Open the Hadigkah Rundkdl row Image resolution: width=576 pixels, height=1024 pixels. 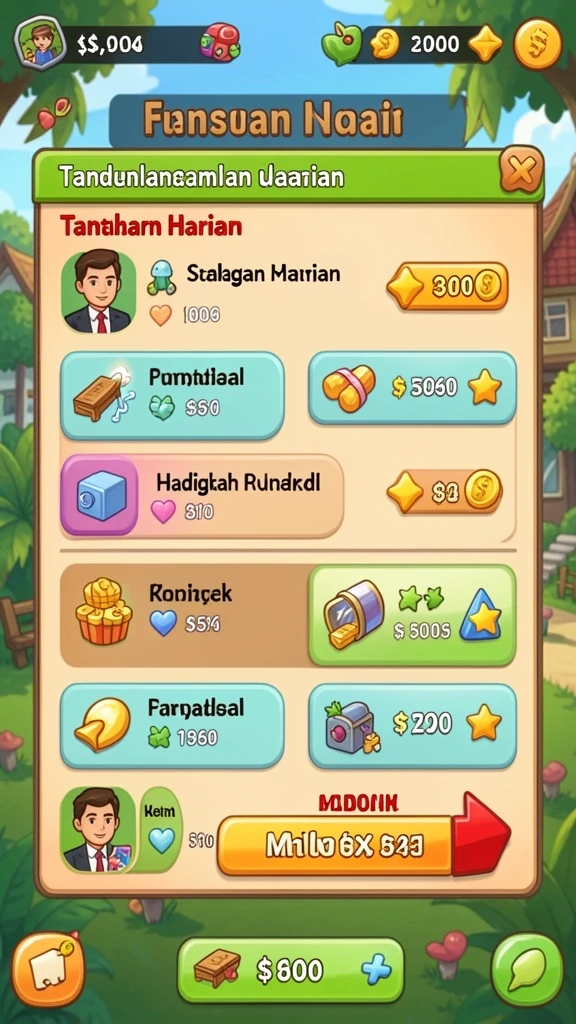[202, 495]
